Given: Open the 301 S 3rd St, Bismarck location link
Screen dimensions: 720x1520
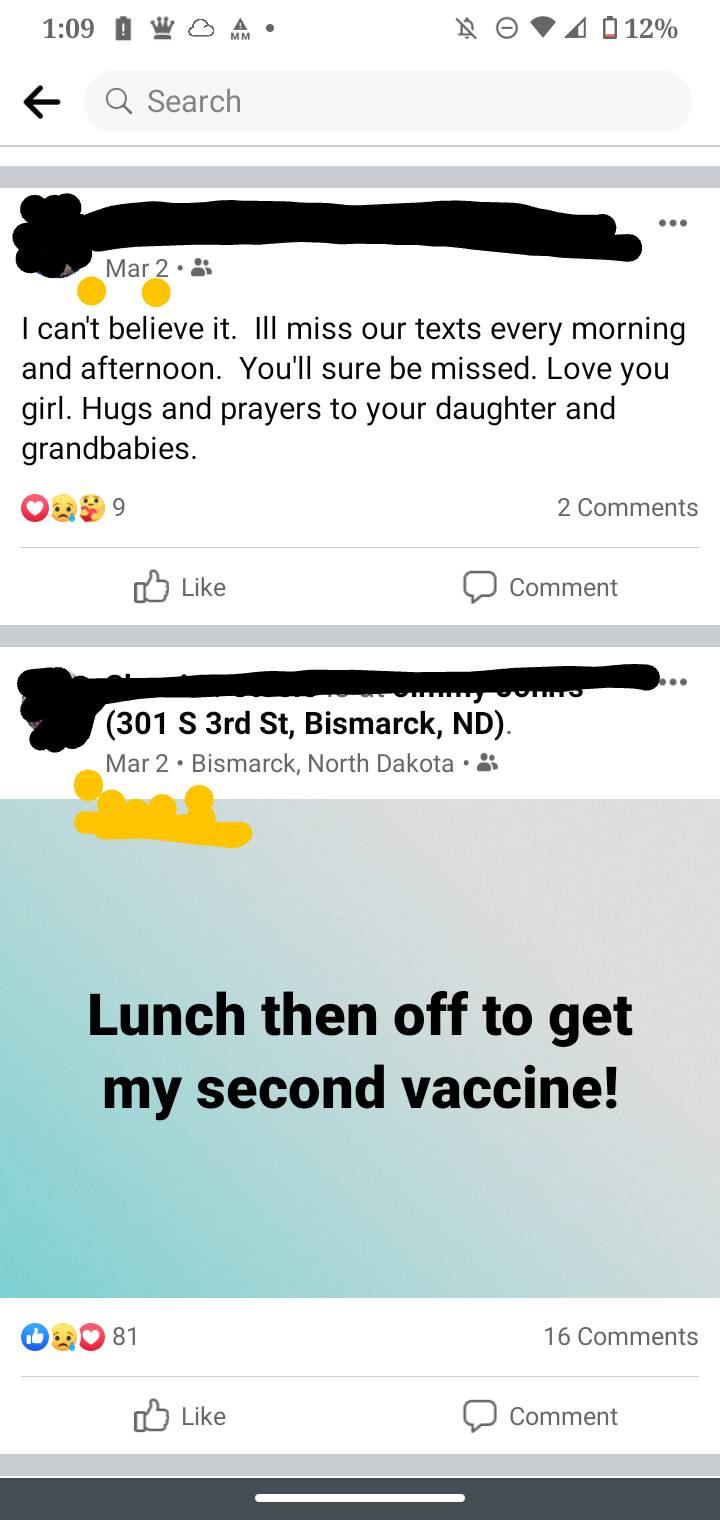Looking at the screenshot, I should 309,722.
